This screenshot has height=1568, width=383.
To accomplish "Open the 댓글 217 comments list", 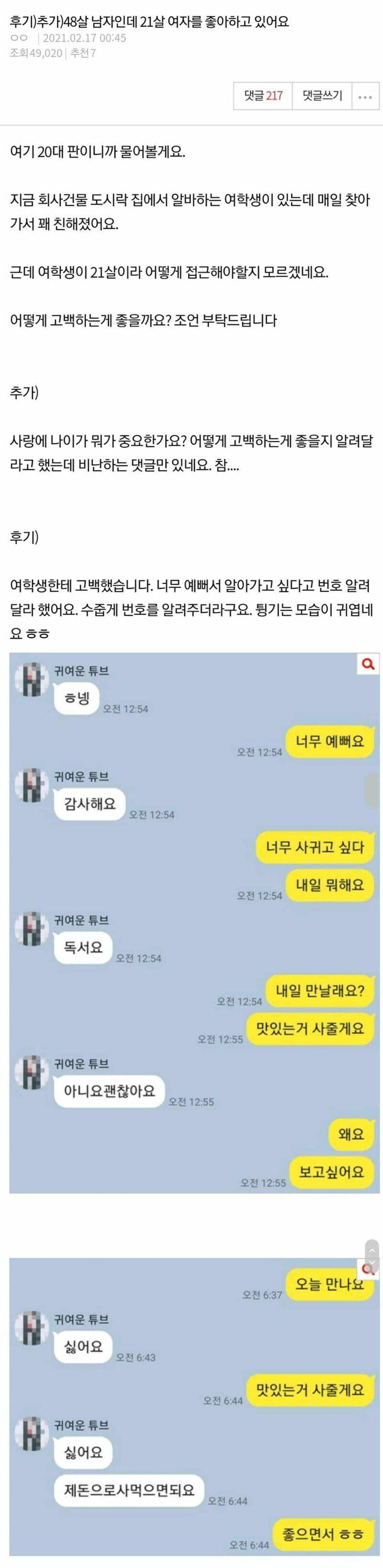I will [x=263, y=96].
